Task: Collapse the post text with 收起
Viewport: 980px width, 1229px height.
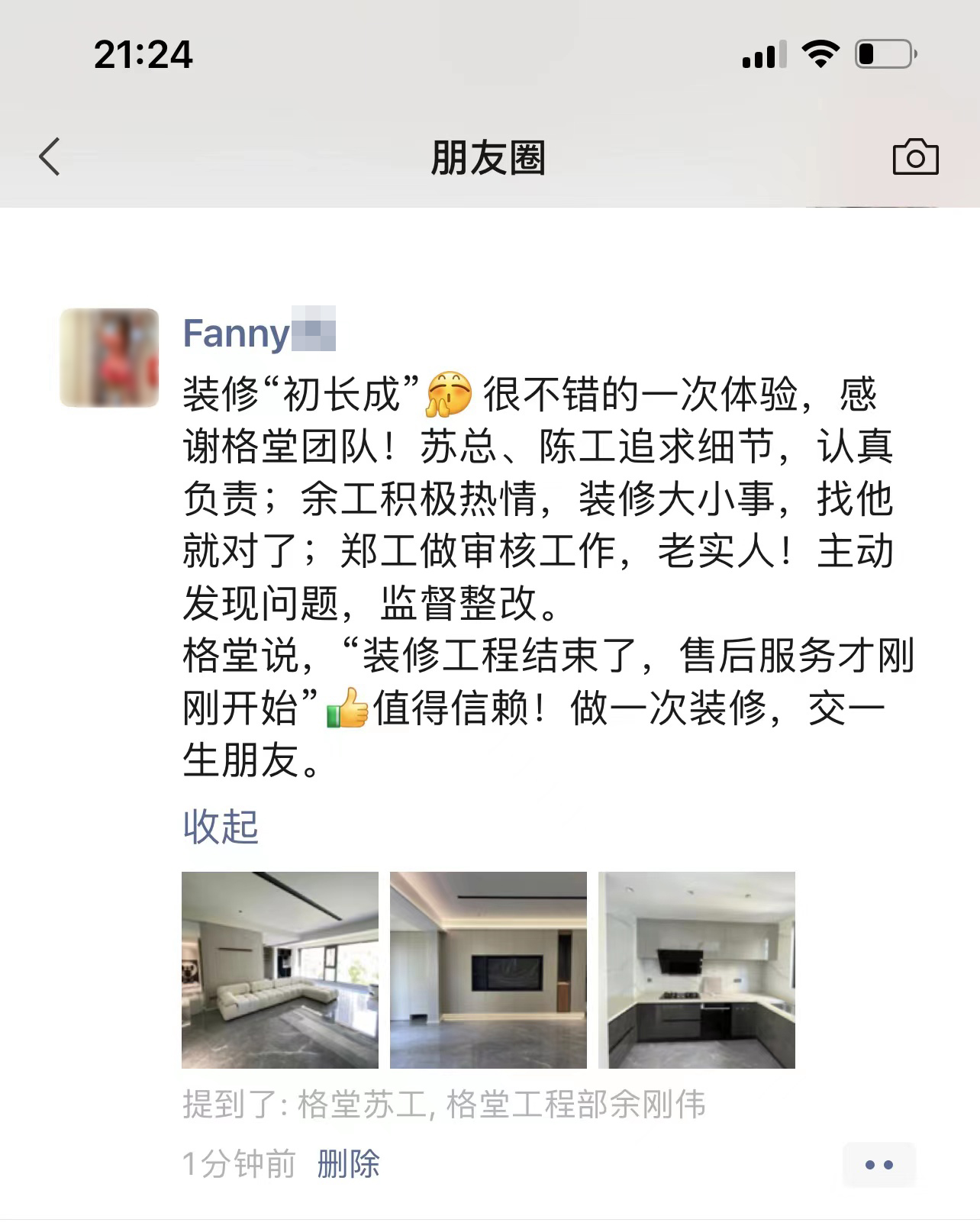Action: [221, 826]
